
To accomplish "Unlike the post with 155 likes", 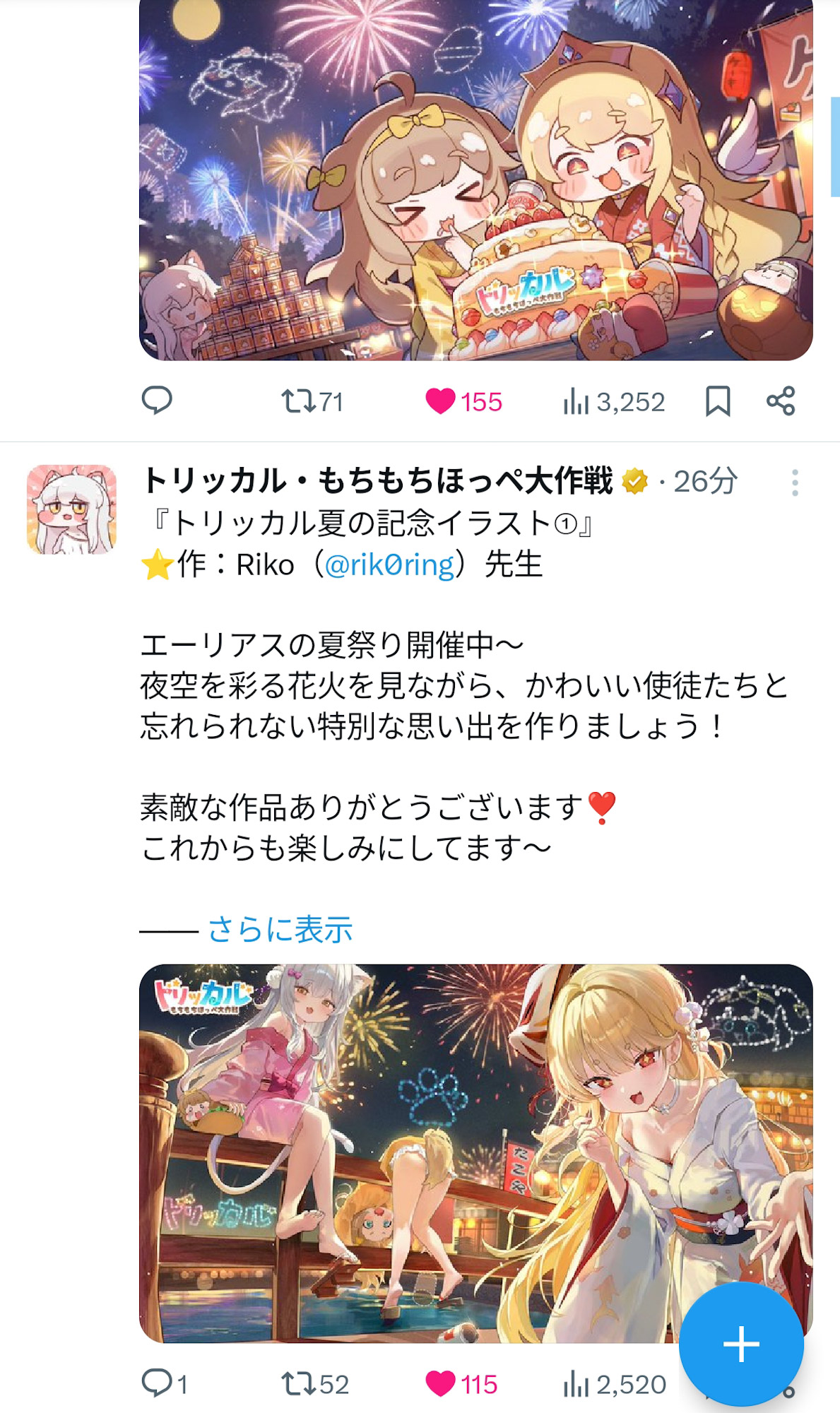I will (463, 401).
